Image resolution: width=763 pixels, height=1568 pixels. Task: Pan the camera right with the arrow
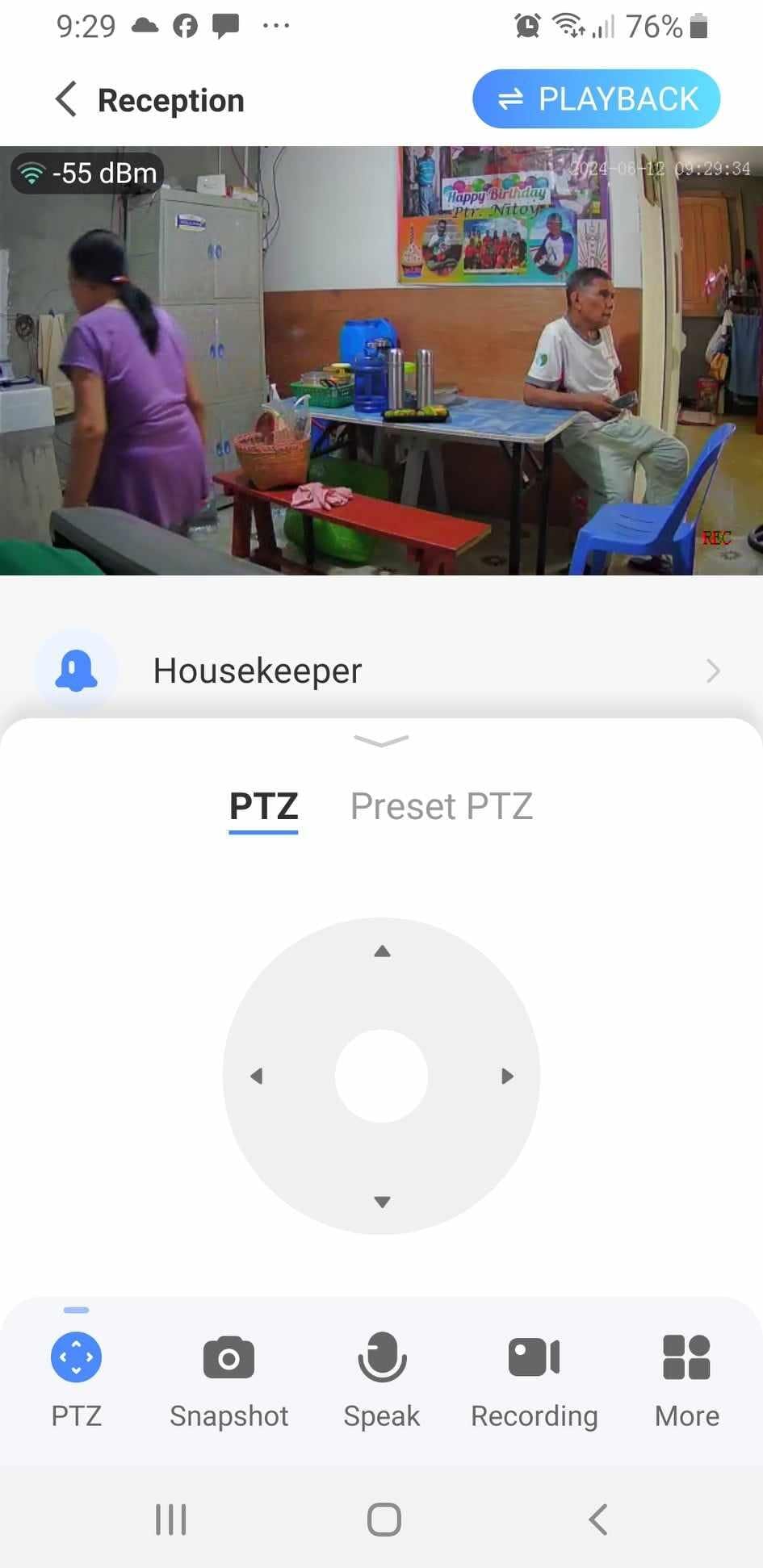pyautogui.click(x=507, y=1076)
